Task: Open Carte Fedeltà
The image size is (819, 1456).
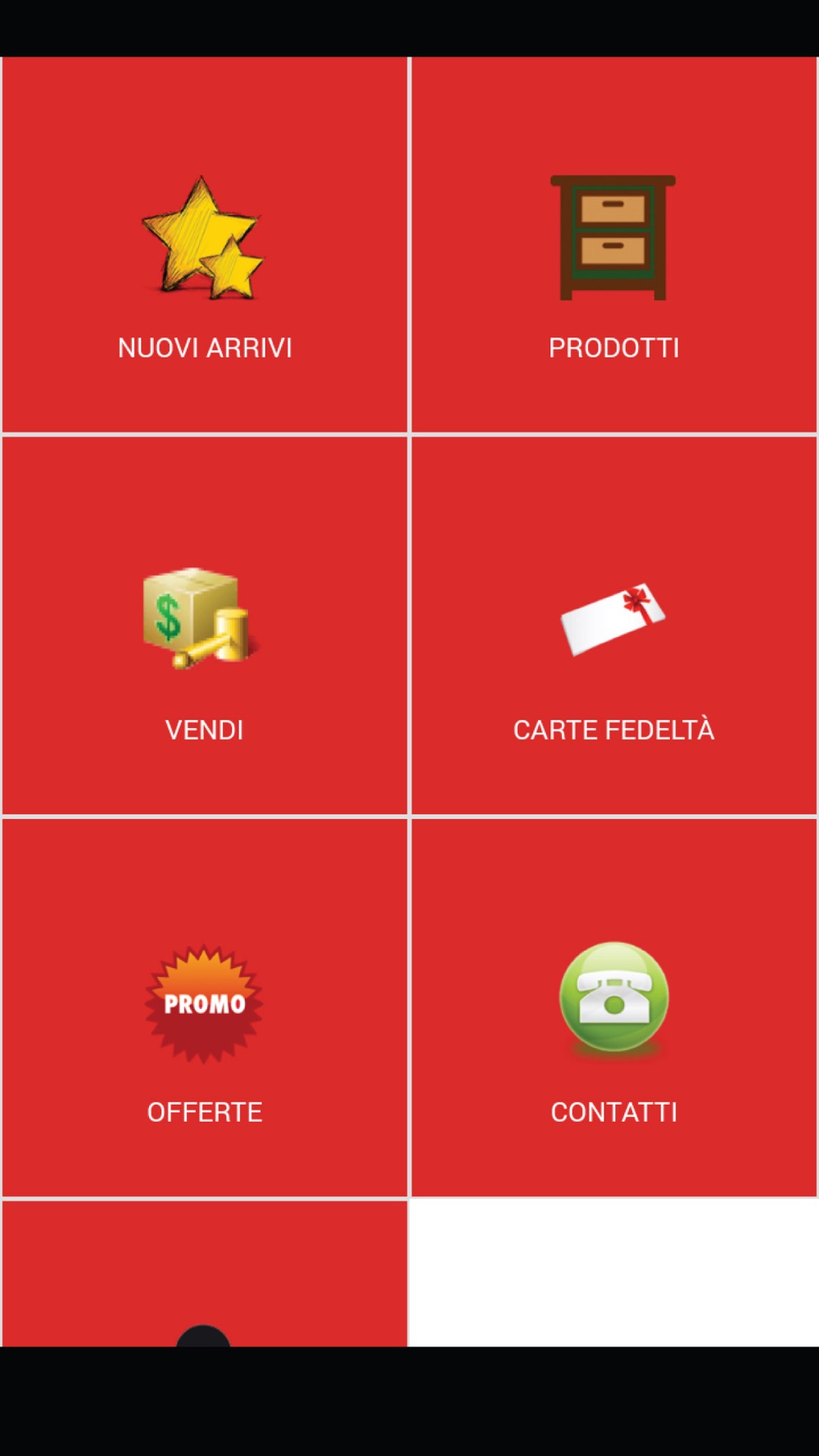Action: (x=614, y=626)
